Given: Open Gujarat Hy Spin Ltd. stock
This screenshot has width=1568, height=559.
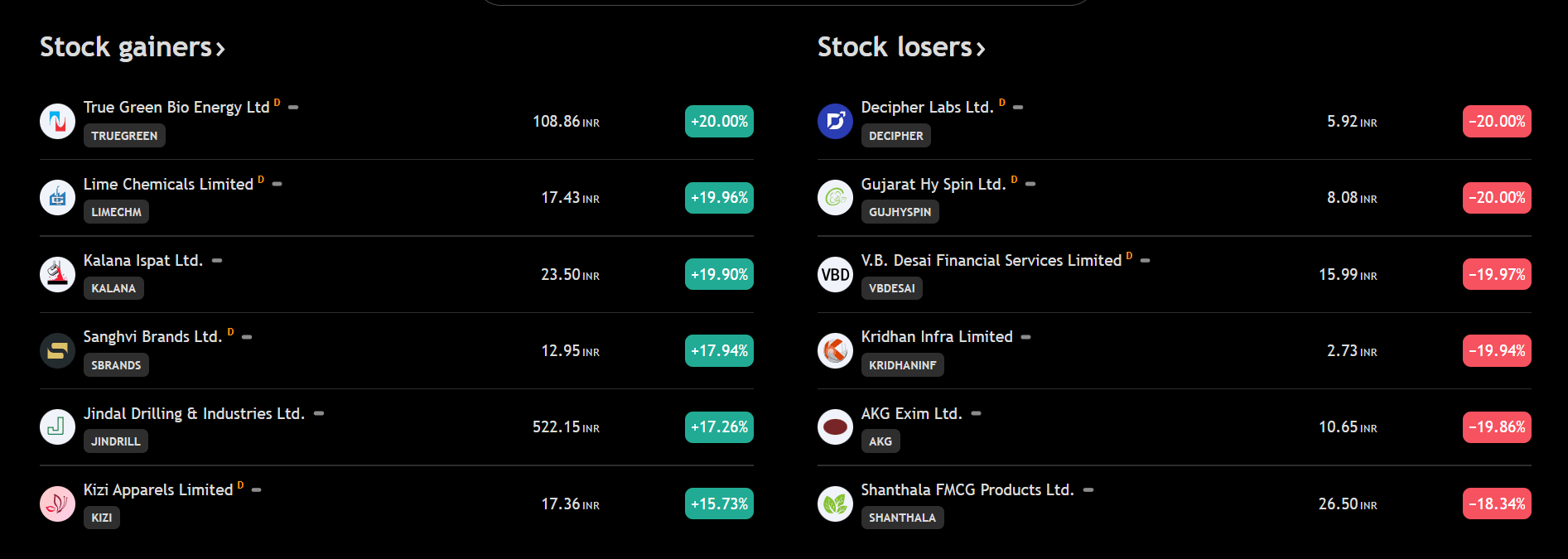Looking at the screenshot, I should (x=933, y=185).
